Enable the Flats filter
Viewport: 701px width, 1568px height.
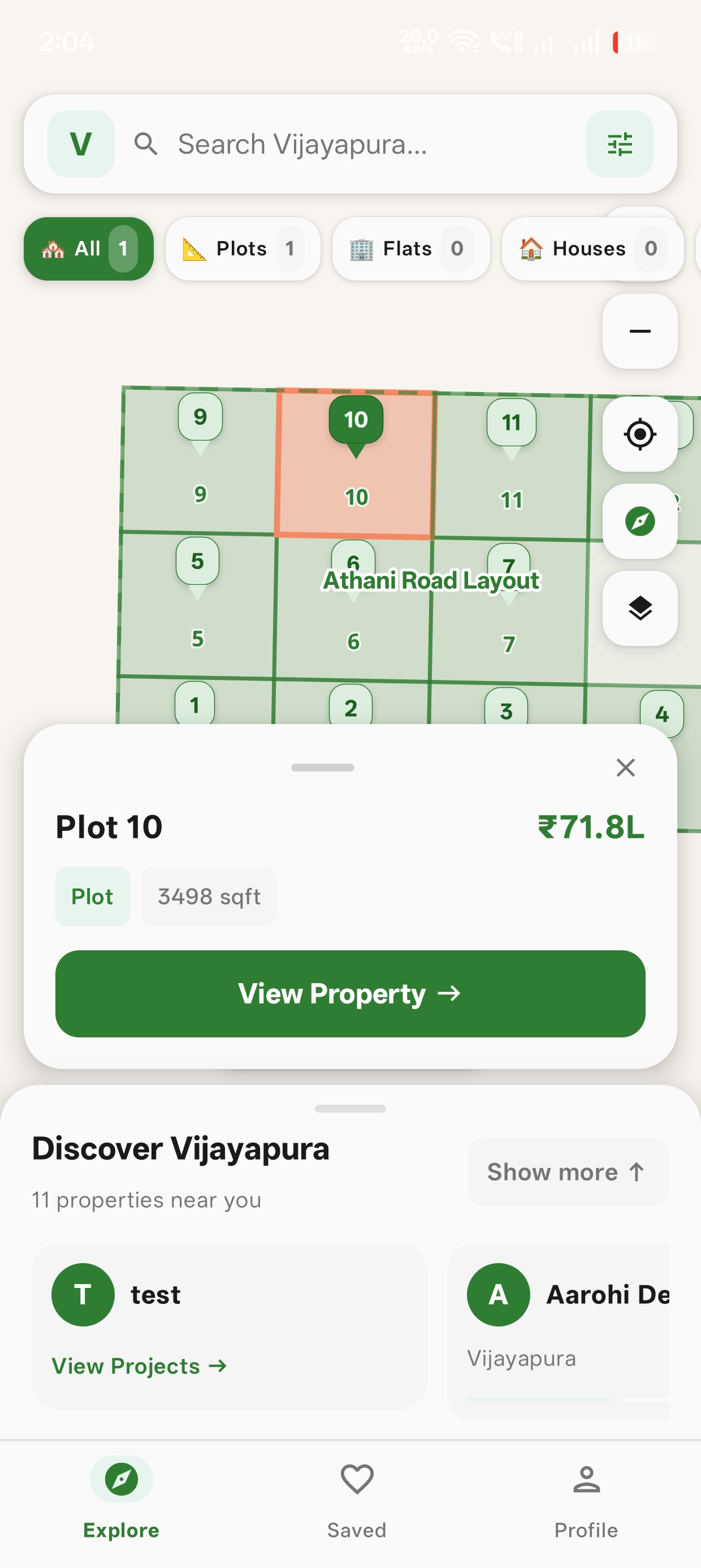411,248
